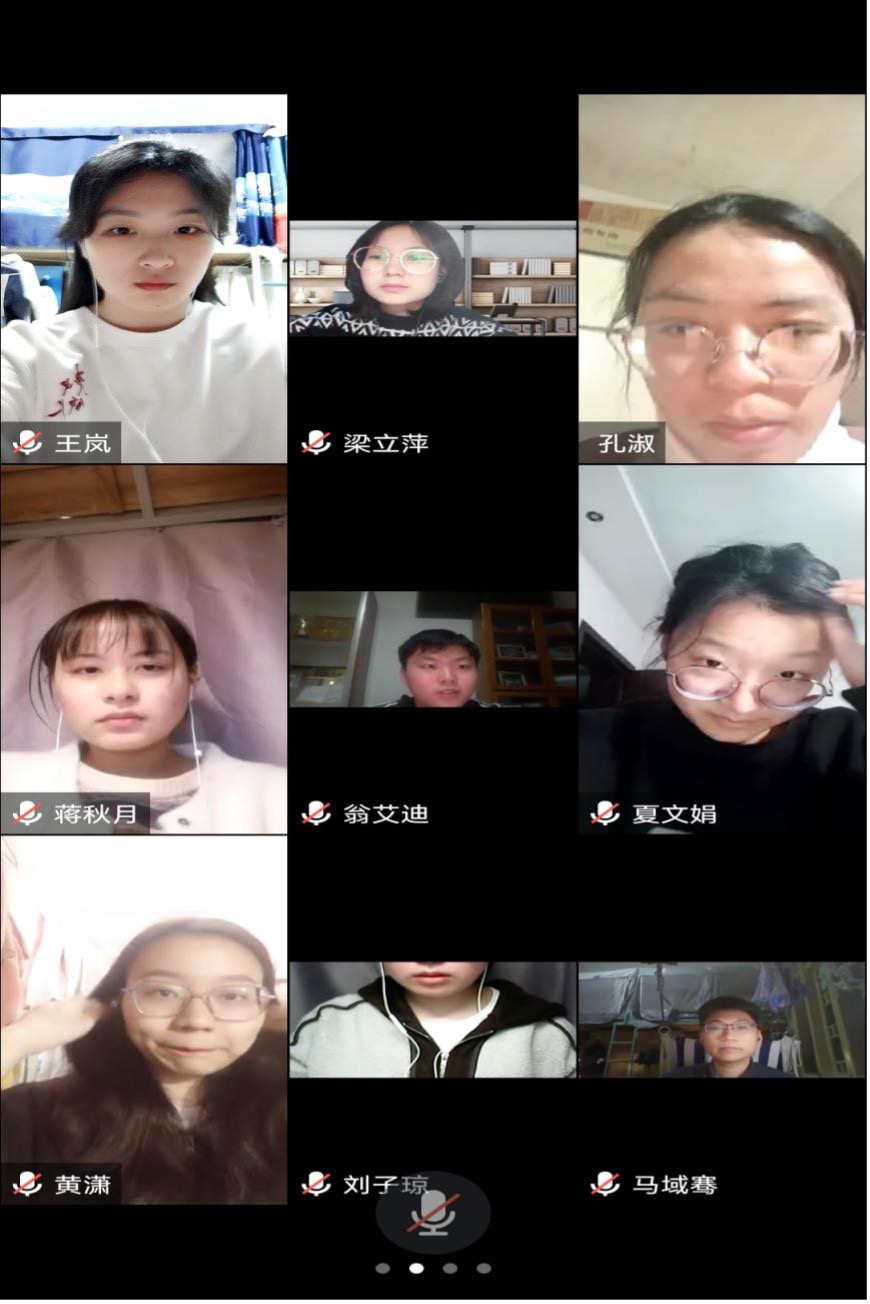Open the video tile labeled 王岚

(x=143, y=278)
